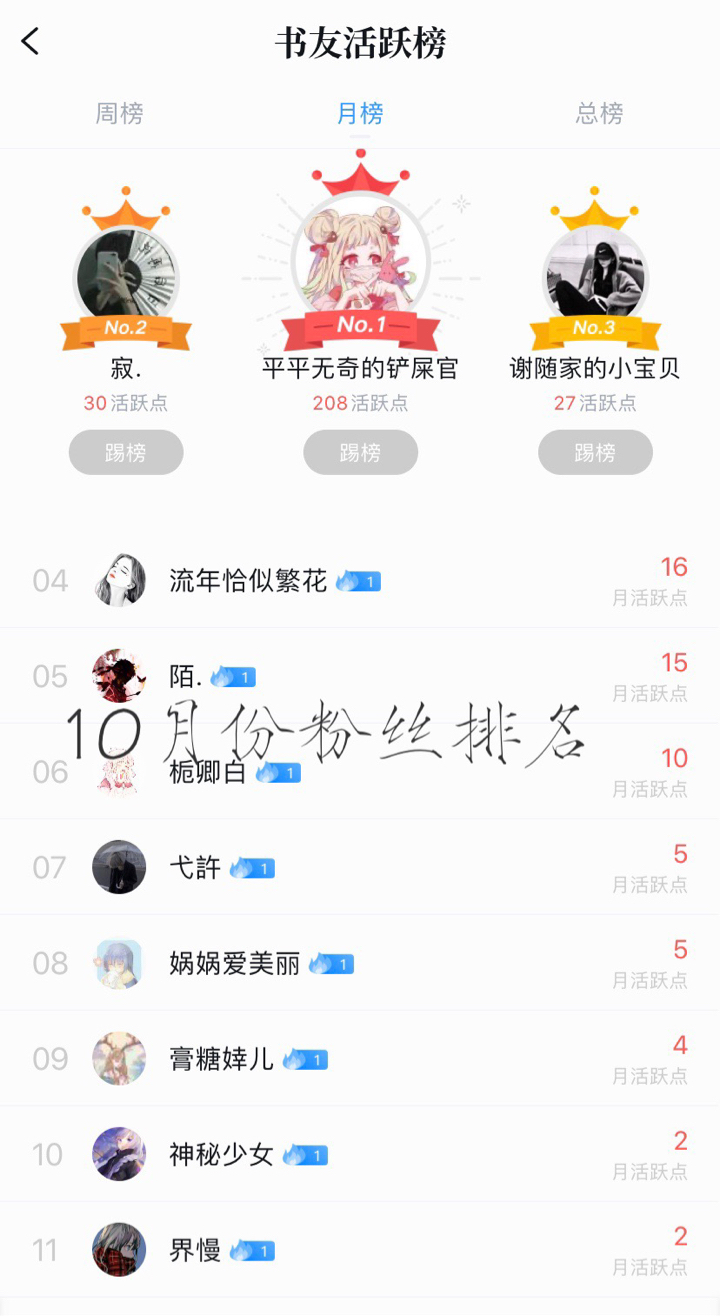Go back from the 书友活跃榜 page

pyautogui.click(x=31, y=42)
